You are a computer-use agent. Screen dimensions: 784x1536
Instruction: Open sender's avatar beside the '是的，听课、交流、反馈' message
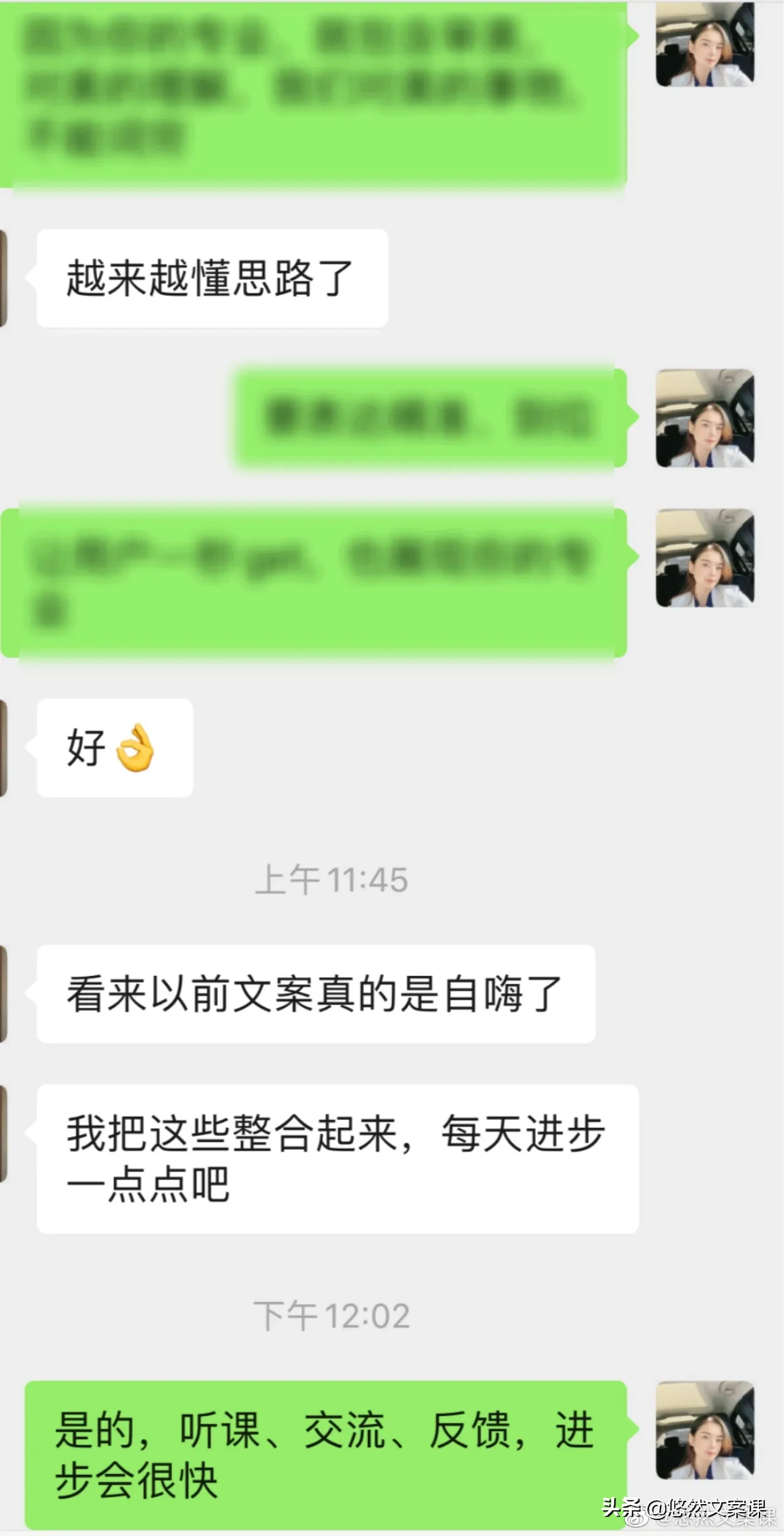point(705,1430)
